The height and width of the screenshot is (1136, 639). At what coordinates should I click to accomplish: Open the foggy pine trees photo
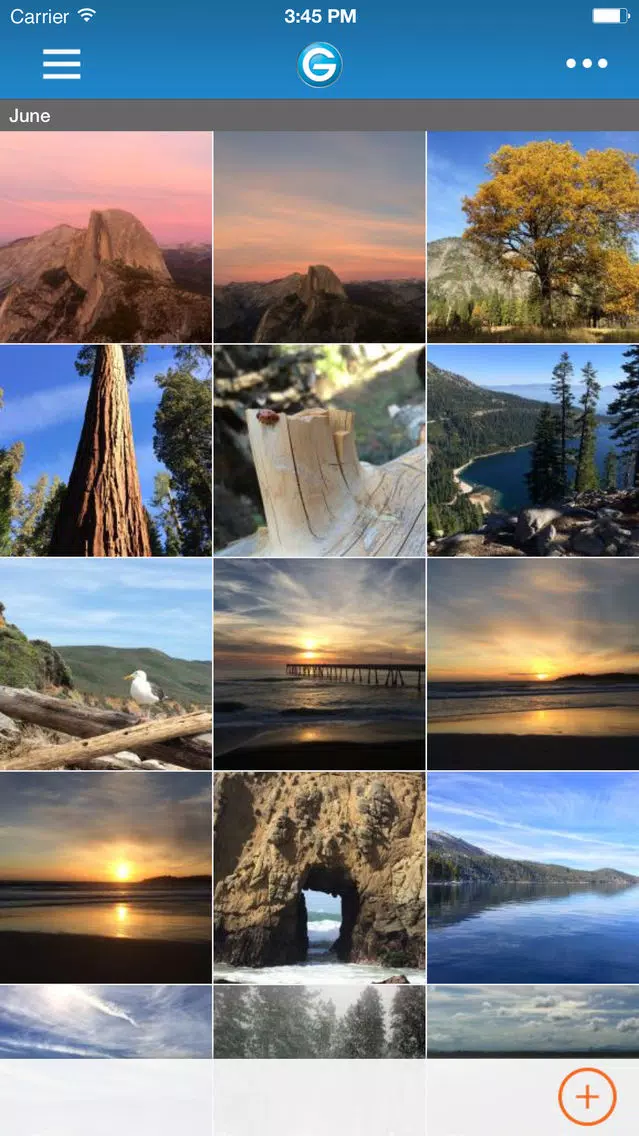pyautogui.click(x=320, y=1022)
